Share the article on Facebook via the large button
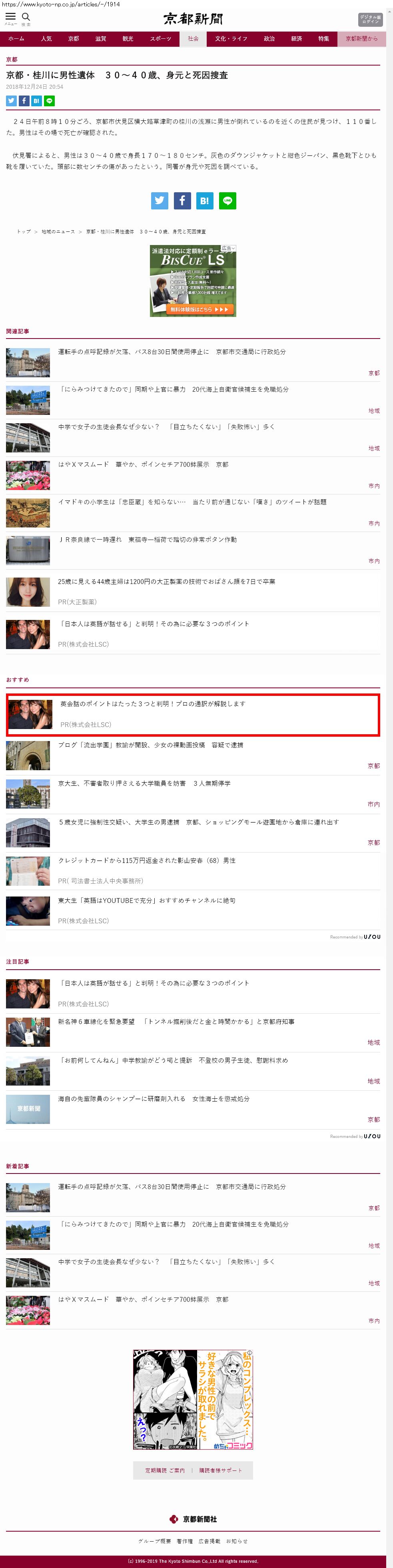The width and height of the screenshot is (393, 1568). [182, 200]
